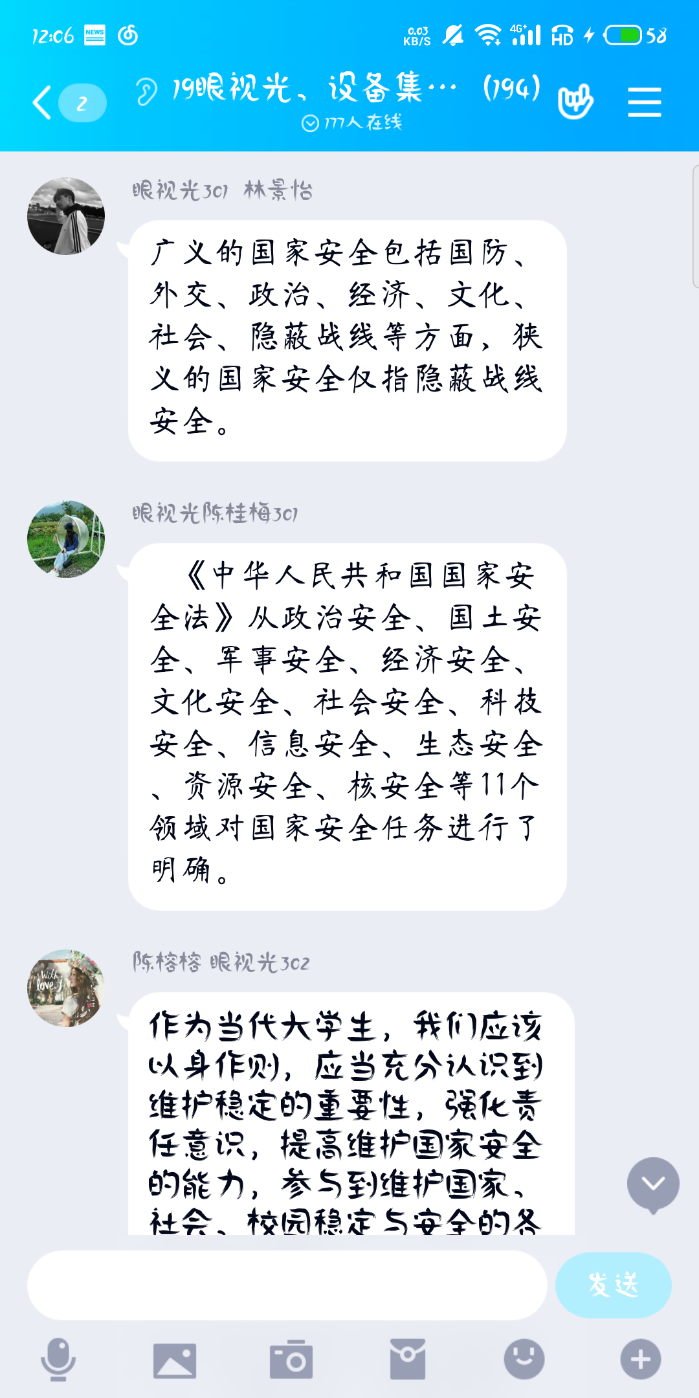The height and width of the screenshot is (1398, 699).
Task: Open the red packet icon
Action: 407,1360
